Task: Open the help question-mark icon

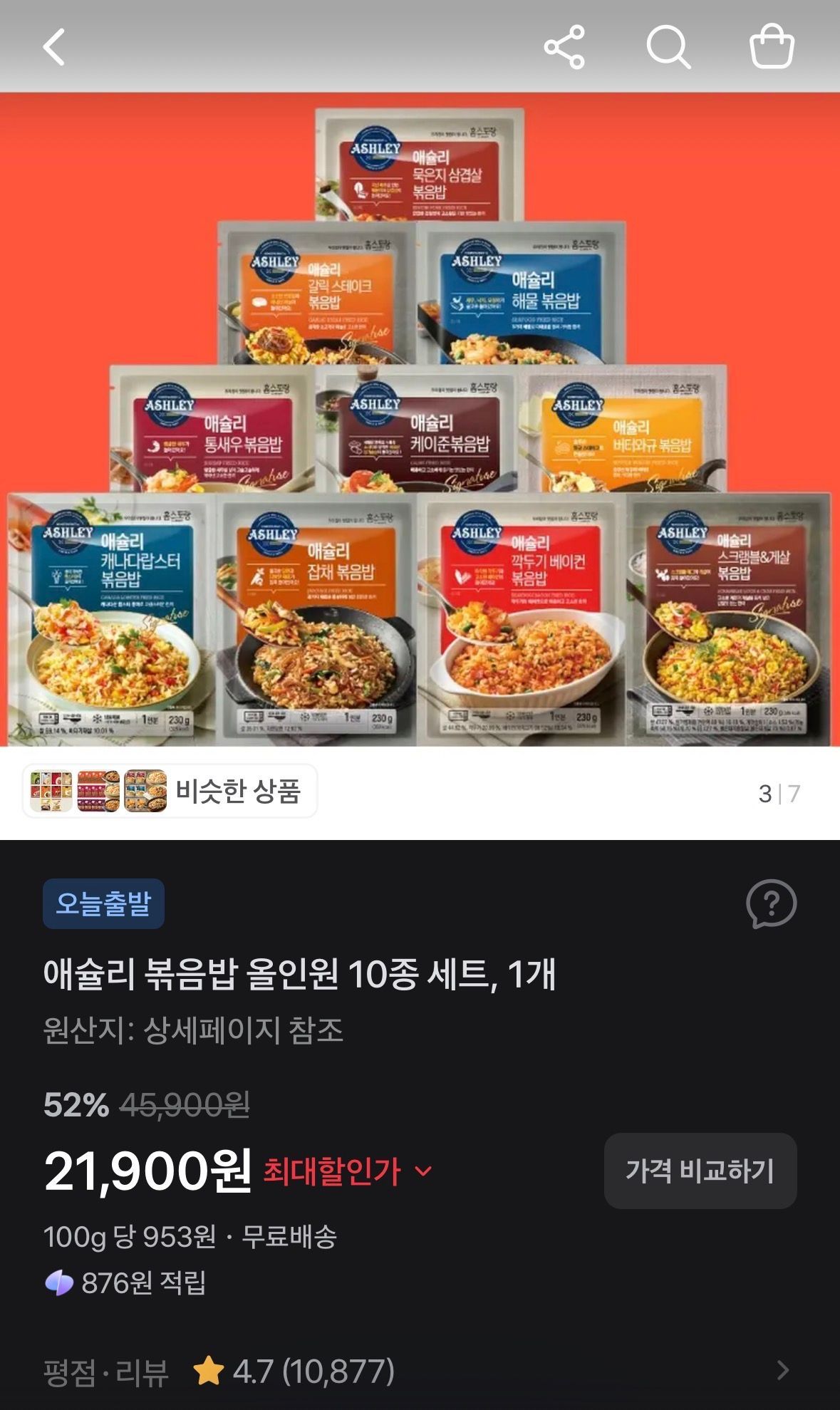Action: (x=771, y=903)
